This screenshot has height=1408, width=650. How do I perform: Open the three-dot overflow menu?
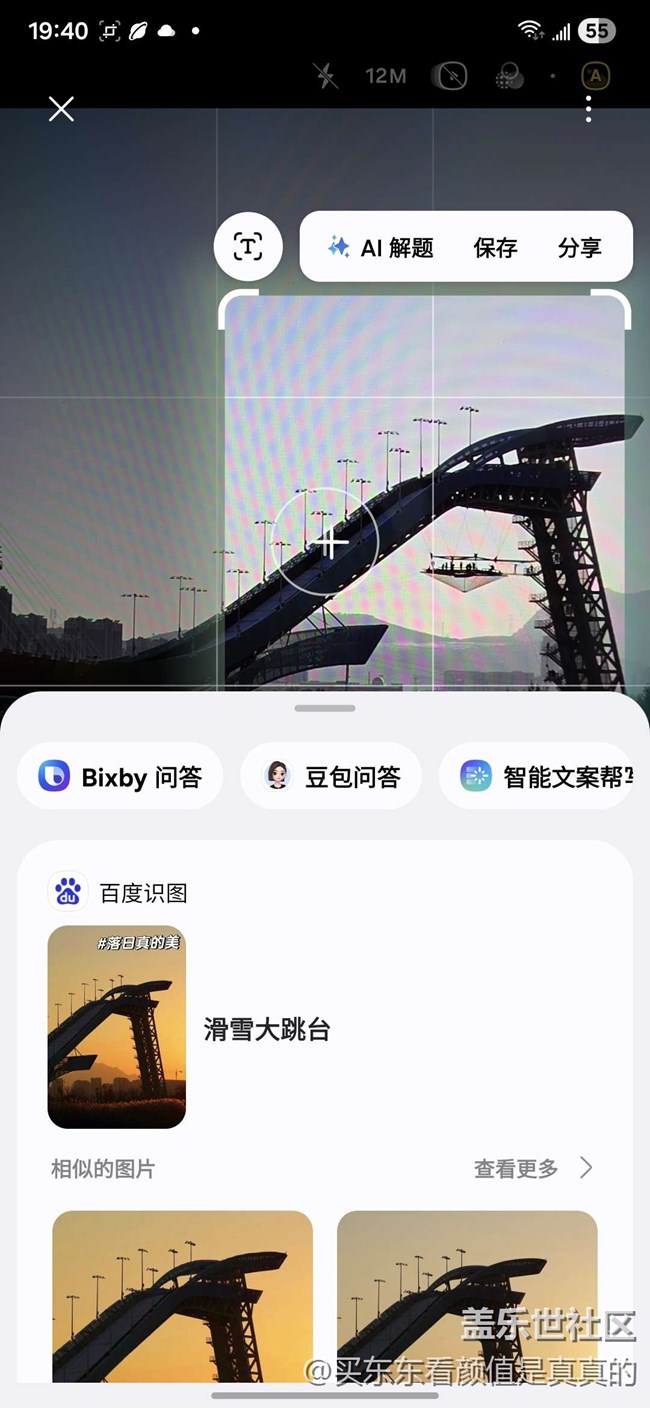tap(588, 109)
